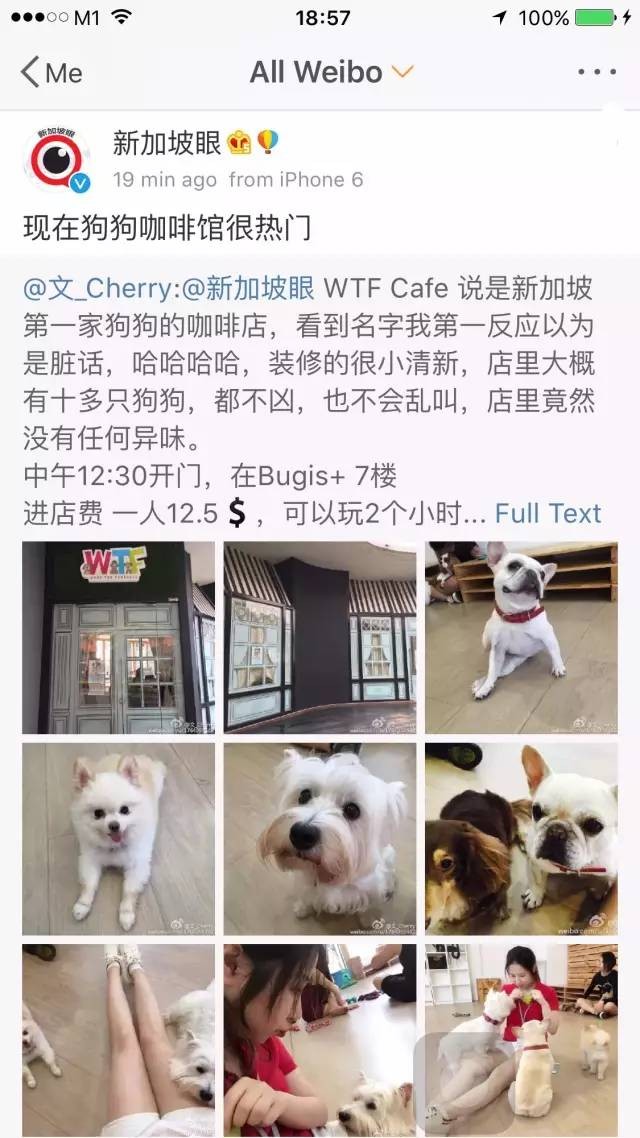View brown dog and bulldog photo

pos(521,838)
